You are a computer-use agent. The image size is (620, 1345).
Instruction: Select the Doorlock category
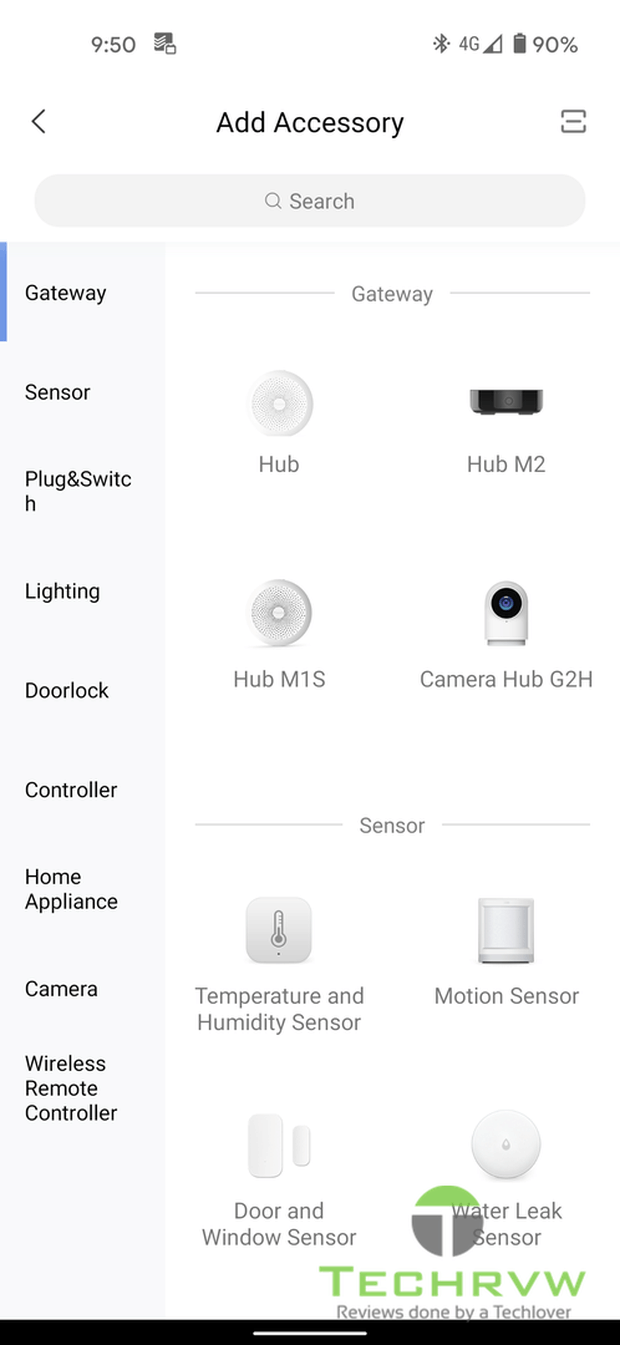tap(66, 690)
